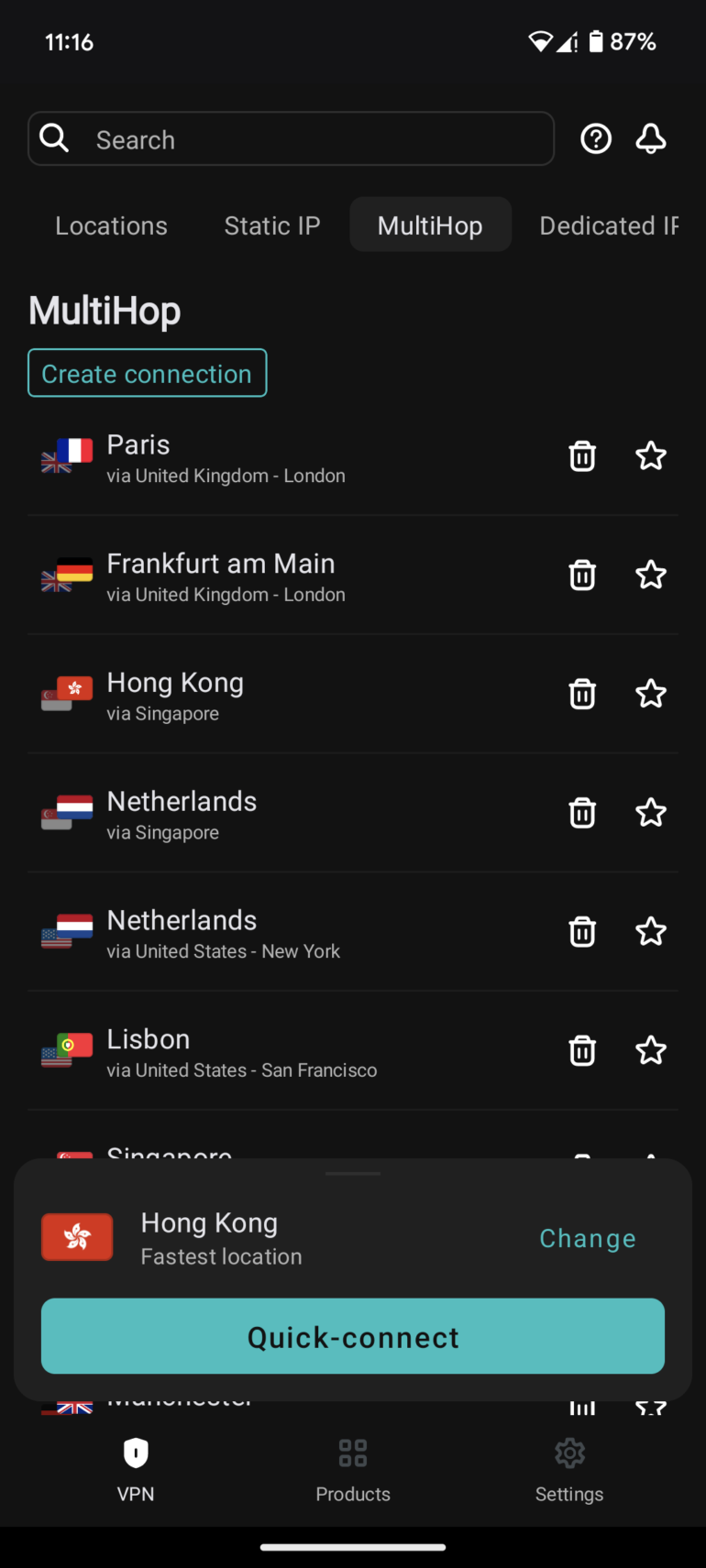The height and width of the screenshot is (1568, 706).
Task: Change the fastest location selection
Action: 587,1237
